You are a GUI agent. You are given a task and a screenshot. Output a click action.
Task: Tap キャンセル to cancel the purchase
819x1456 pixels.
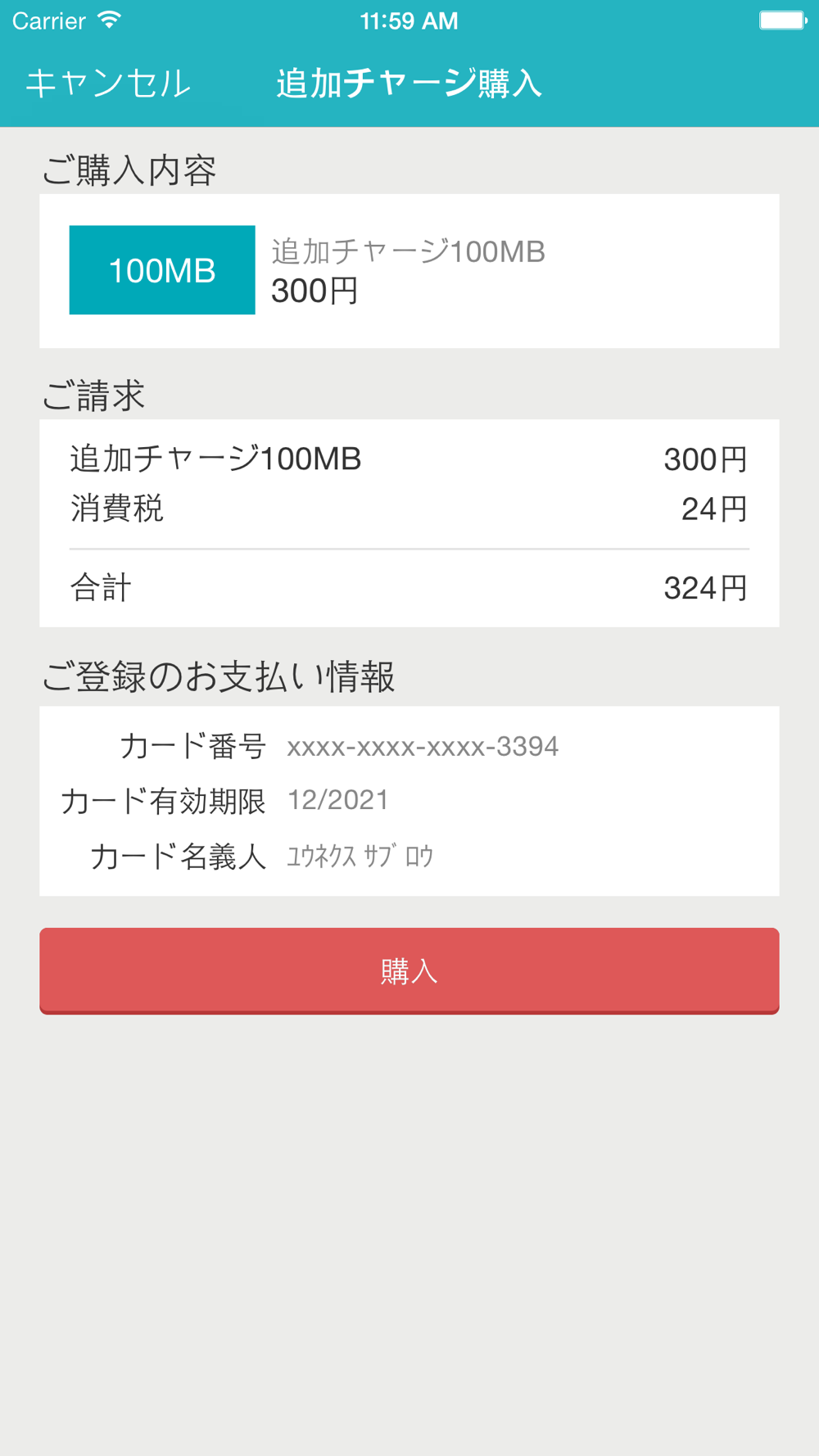[108, 84]
